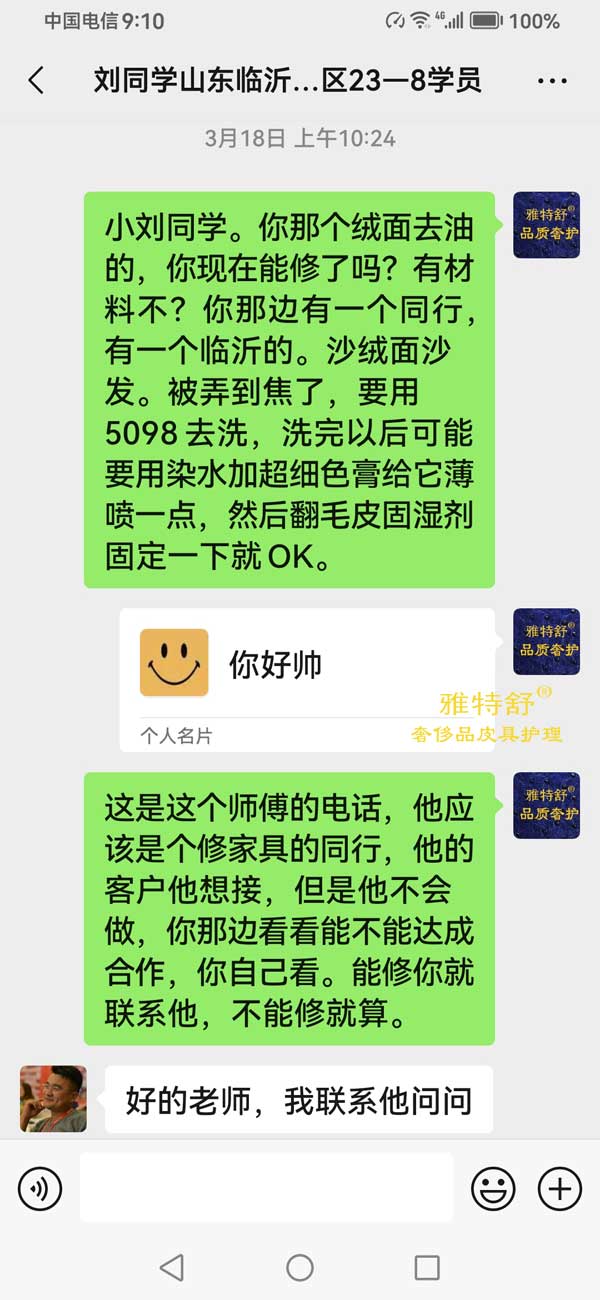Open the plus attachments menu
Image resolution: width=600 pixels, height=1300 pixels.
(x=560, y=1189)
